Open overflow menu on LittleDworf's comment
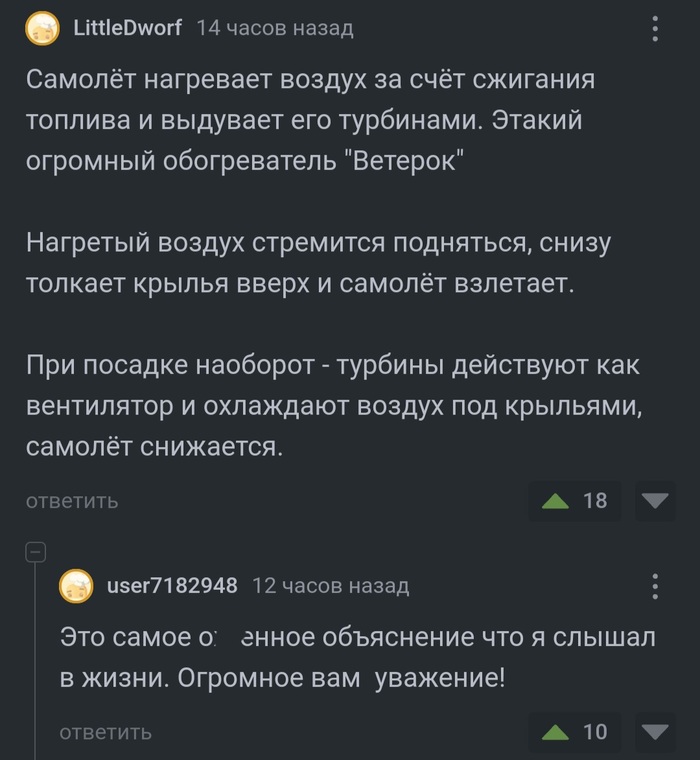 [x=654, y=28]
